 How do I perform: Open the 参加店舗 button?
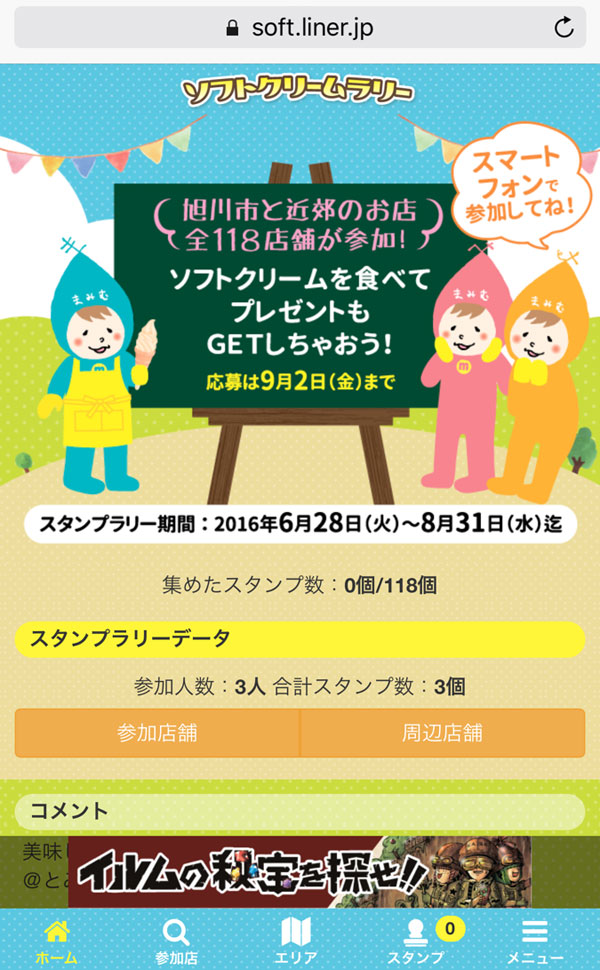(157, 733)
